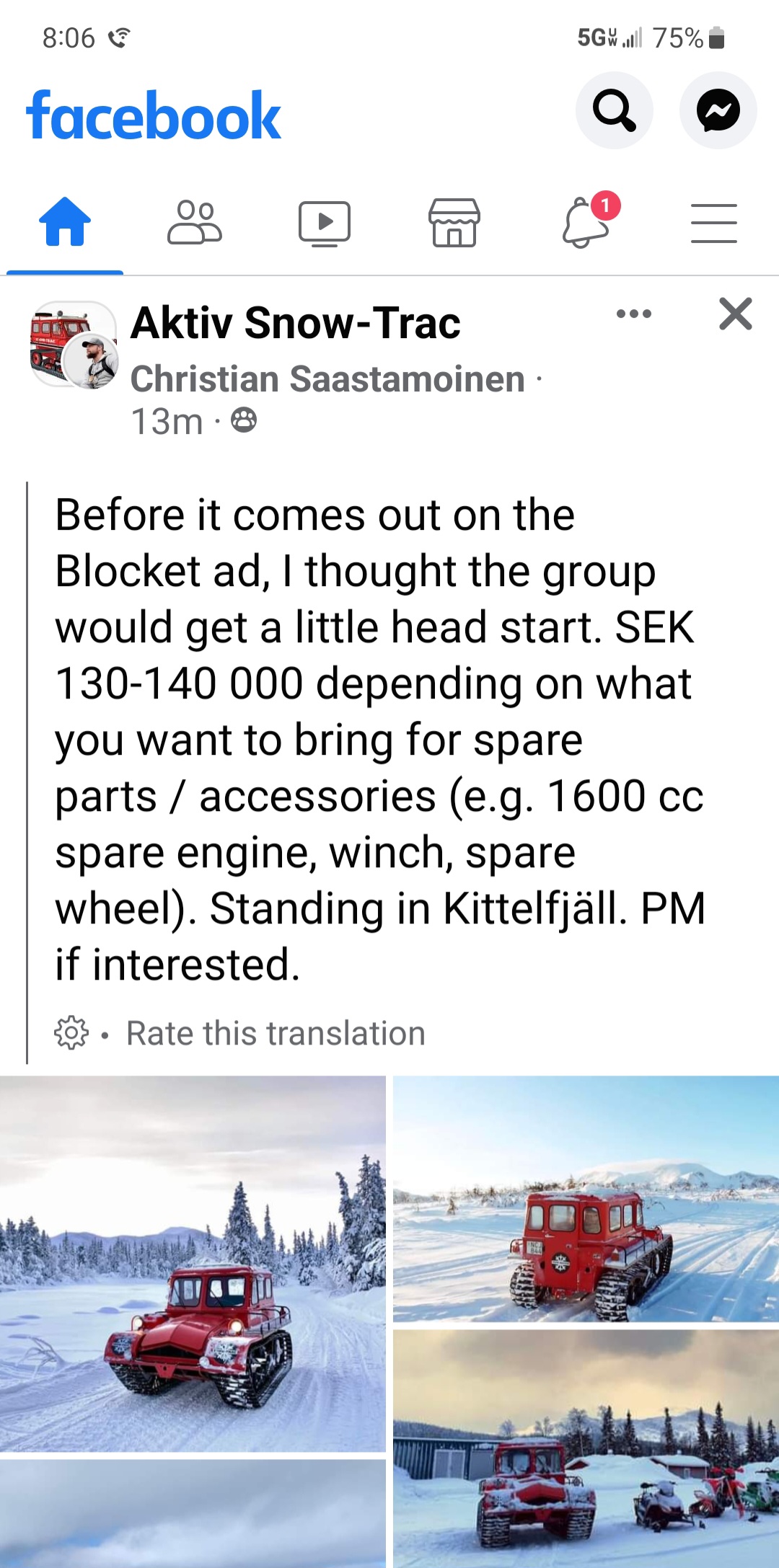This screenshot has width=779, height=1568.
Task: View Christian Saastamoinen's profile
Action: [327, 379]
